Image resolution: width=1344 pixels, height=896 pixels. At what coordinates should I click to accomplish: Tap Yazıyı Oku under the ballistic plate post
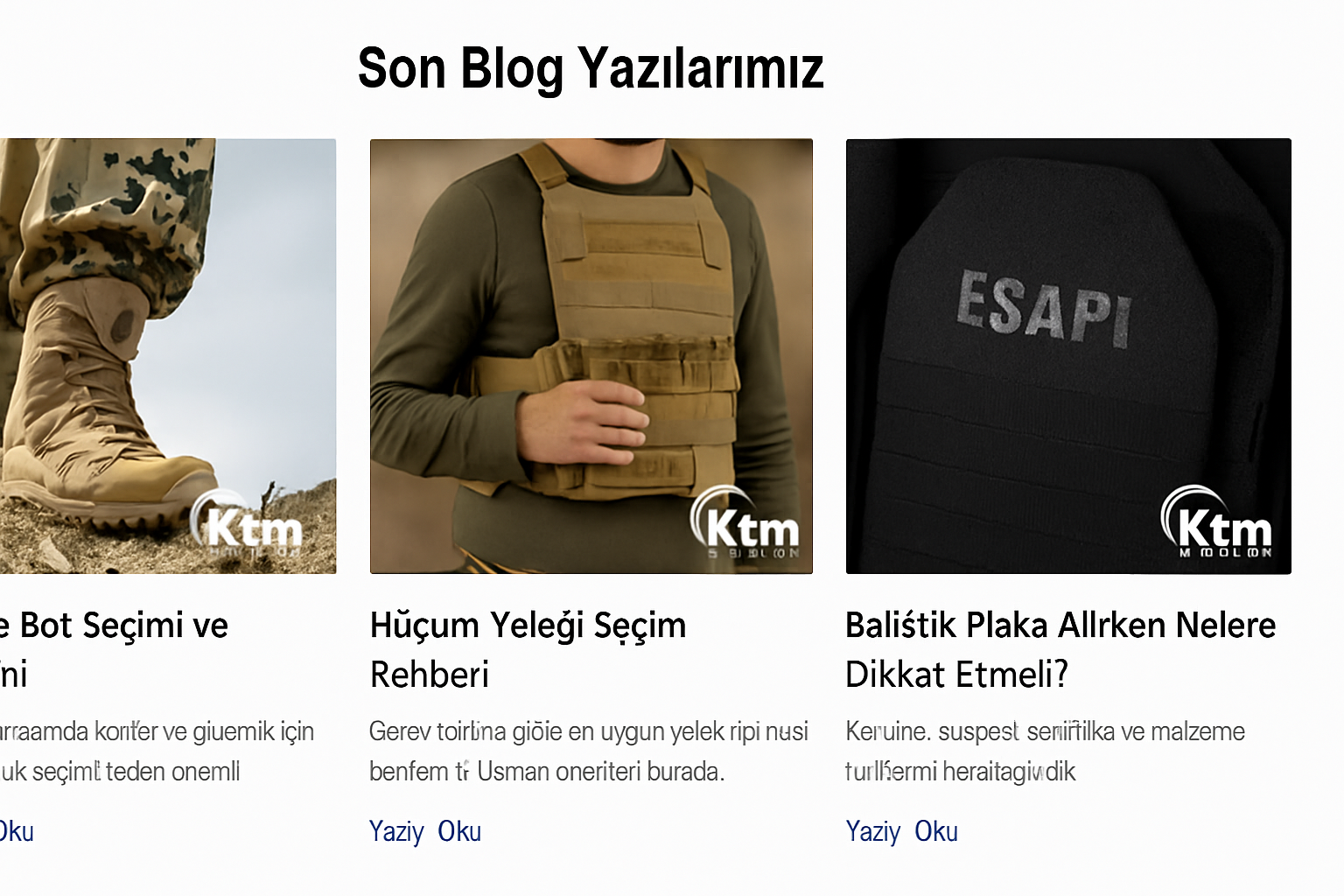click(901, 831)
